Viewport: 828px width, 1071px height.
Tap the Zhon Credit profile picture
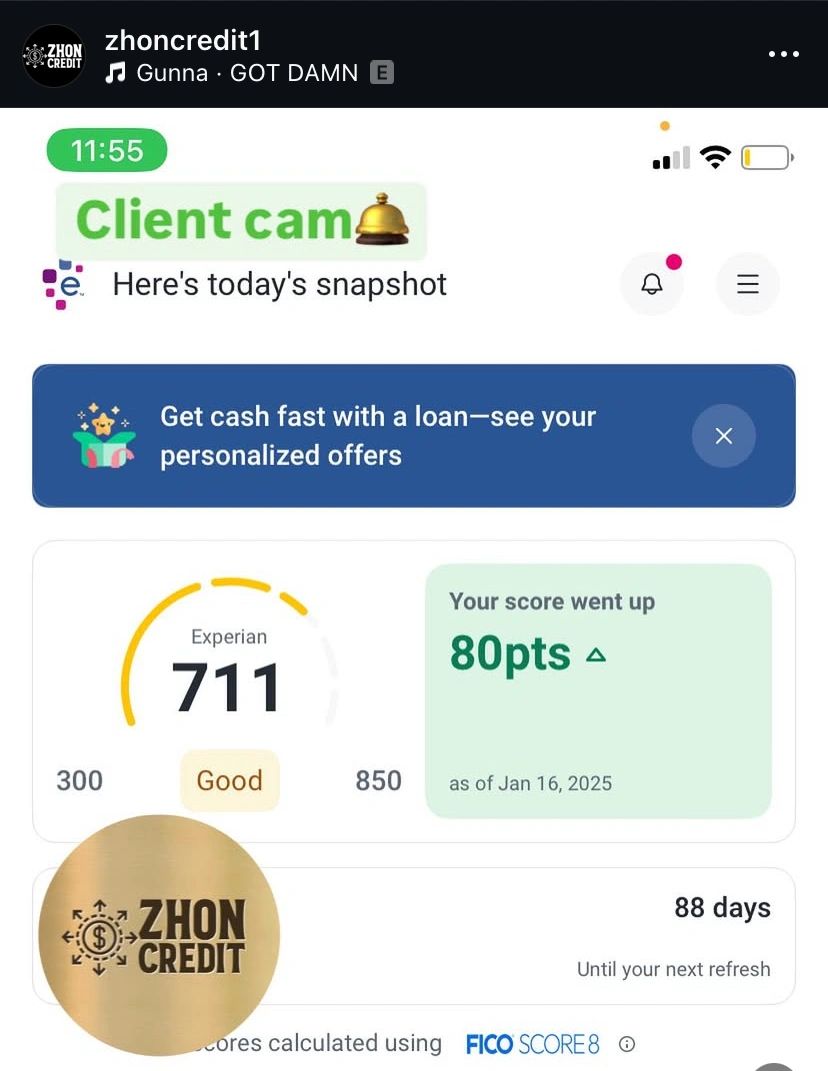pos(53,56)
